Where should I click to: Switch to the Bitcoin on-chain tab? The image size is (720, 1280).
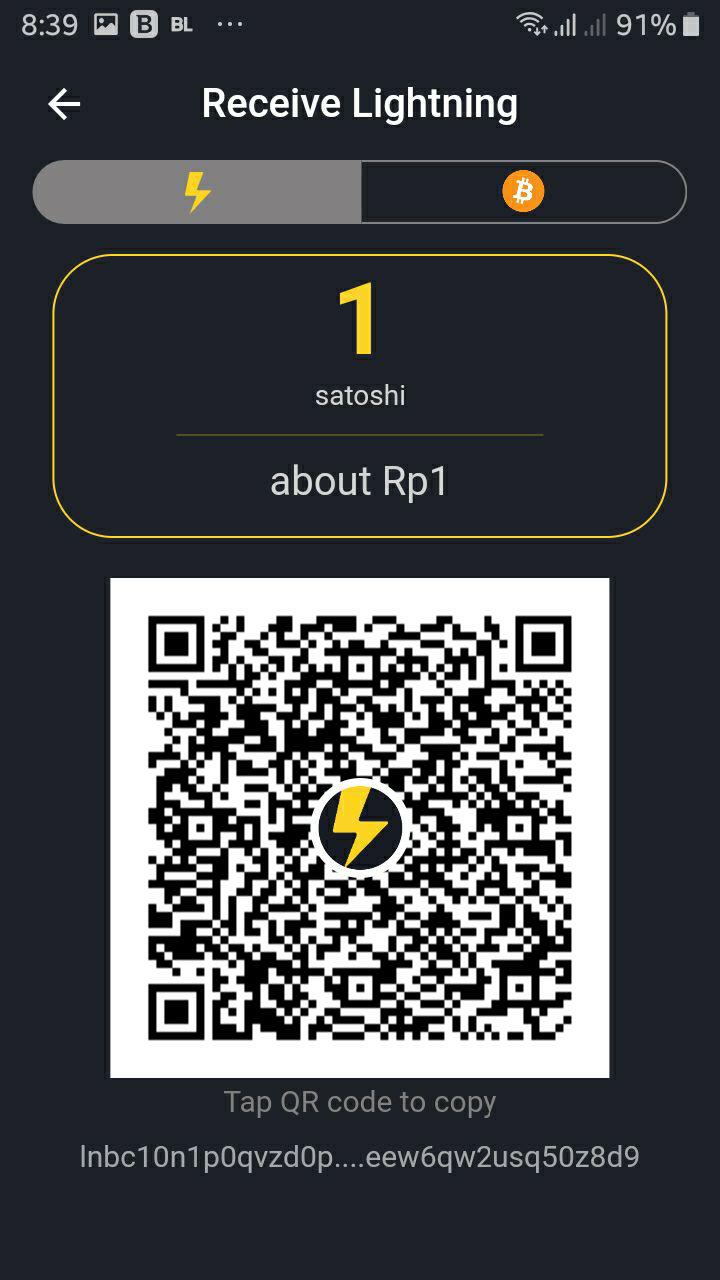pos(523,191)
